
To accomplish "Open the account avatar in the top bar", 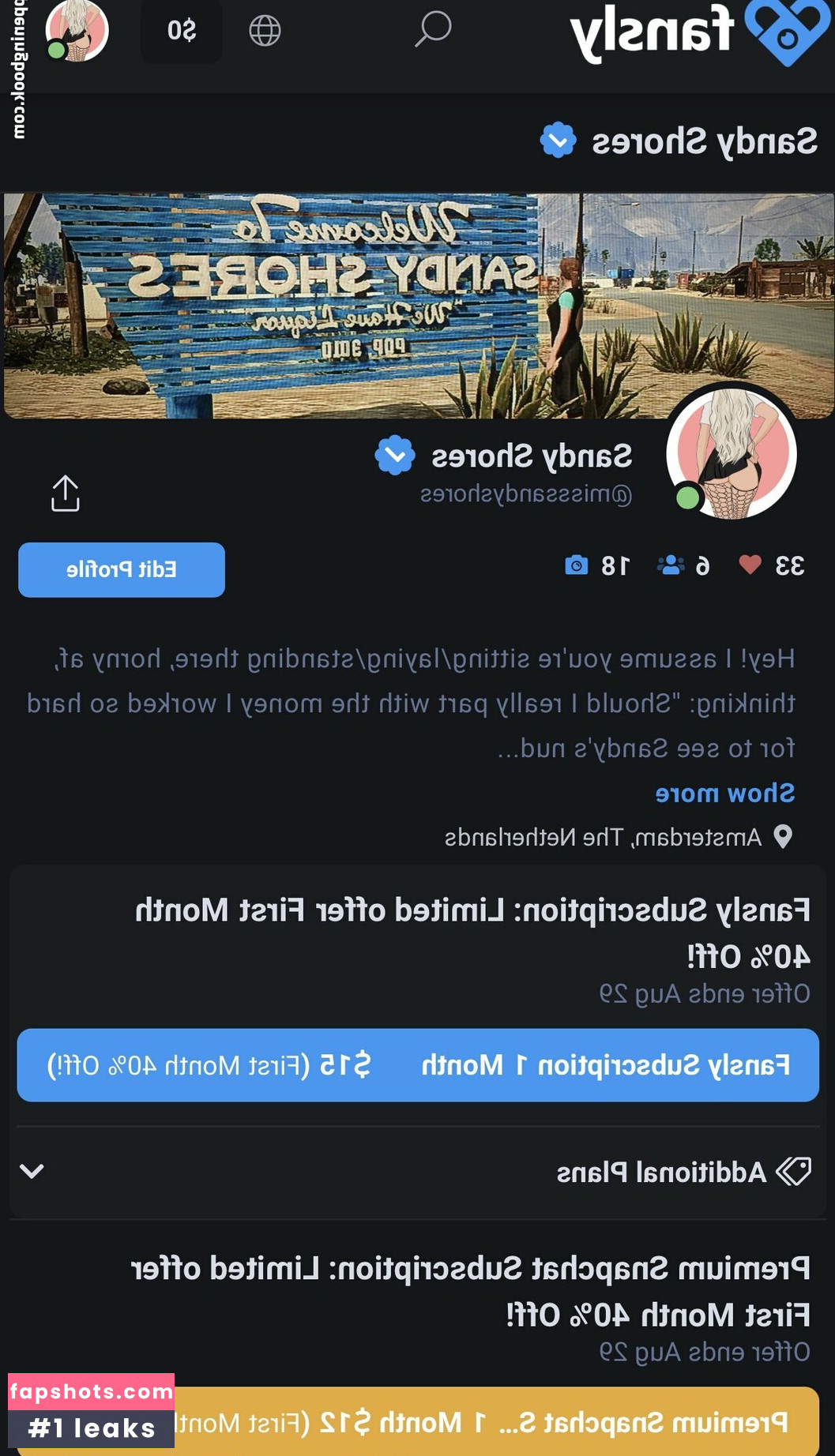I will [77, 30].
